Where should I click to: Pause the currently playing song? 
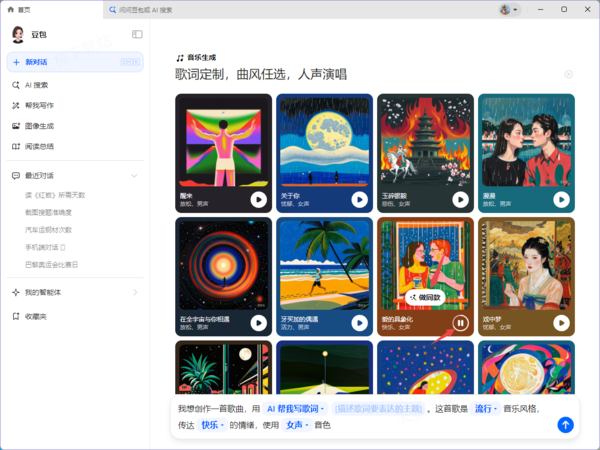[460, 322]
